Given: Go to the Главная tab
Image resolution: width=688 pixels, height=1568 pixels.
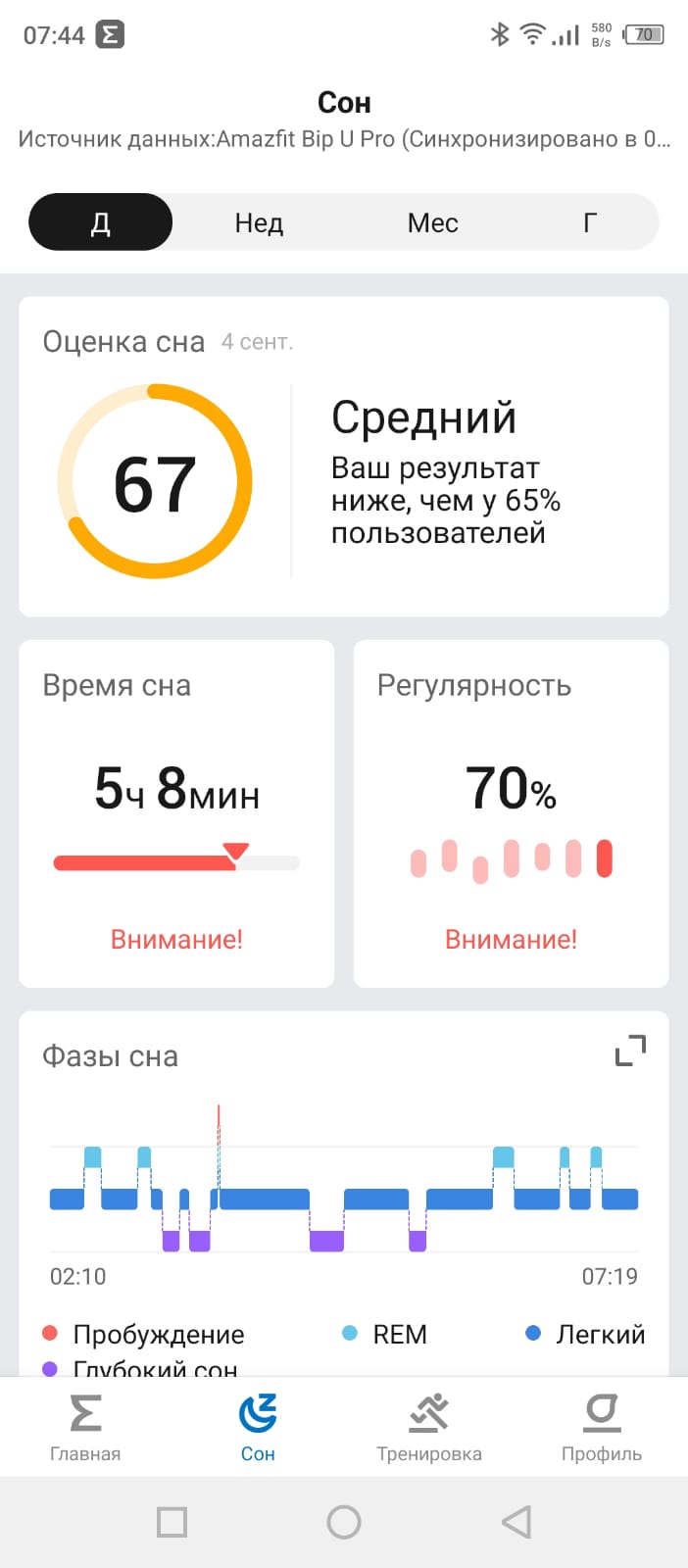Looking at the screenshot, I should tap(85, 1428).
